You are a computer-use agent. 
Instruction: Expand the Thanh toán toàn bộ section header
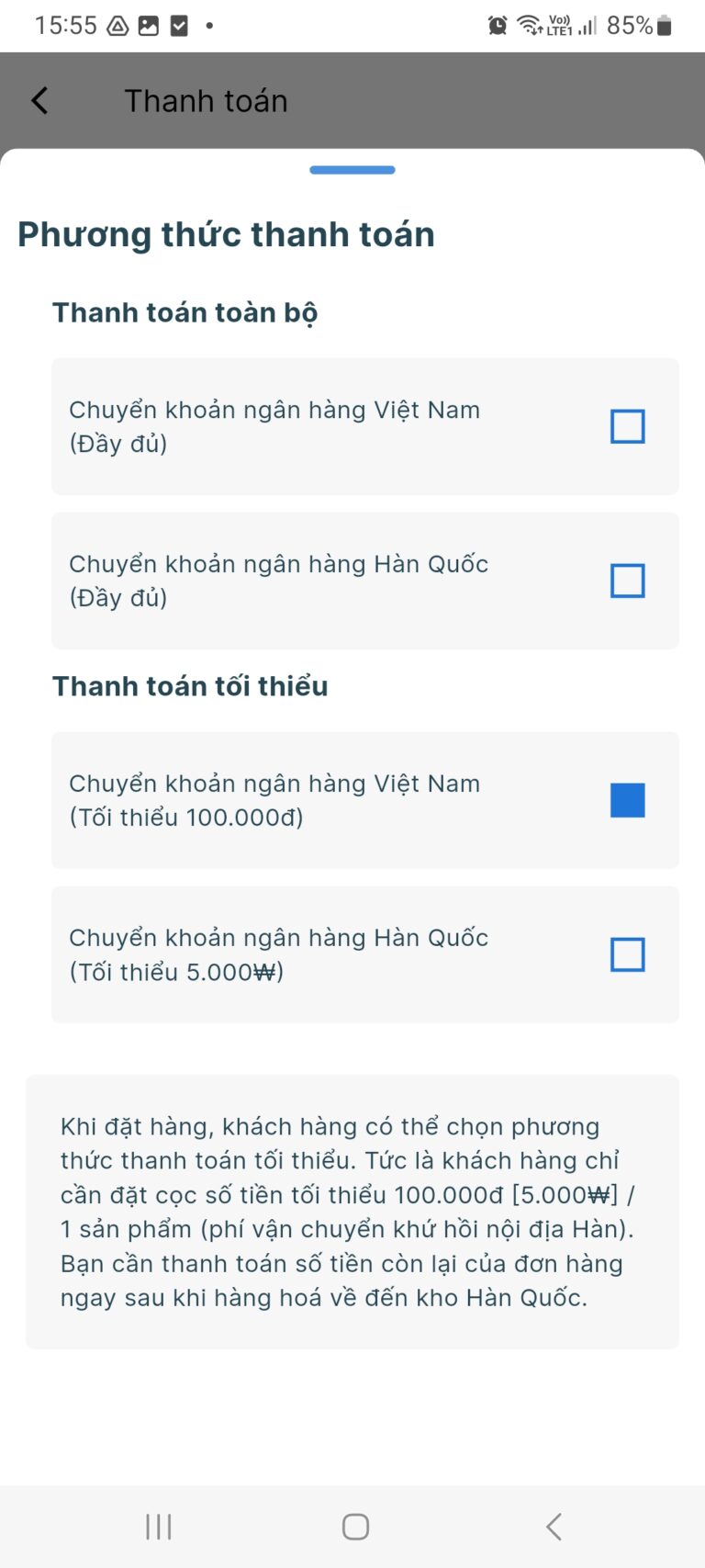185,312
